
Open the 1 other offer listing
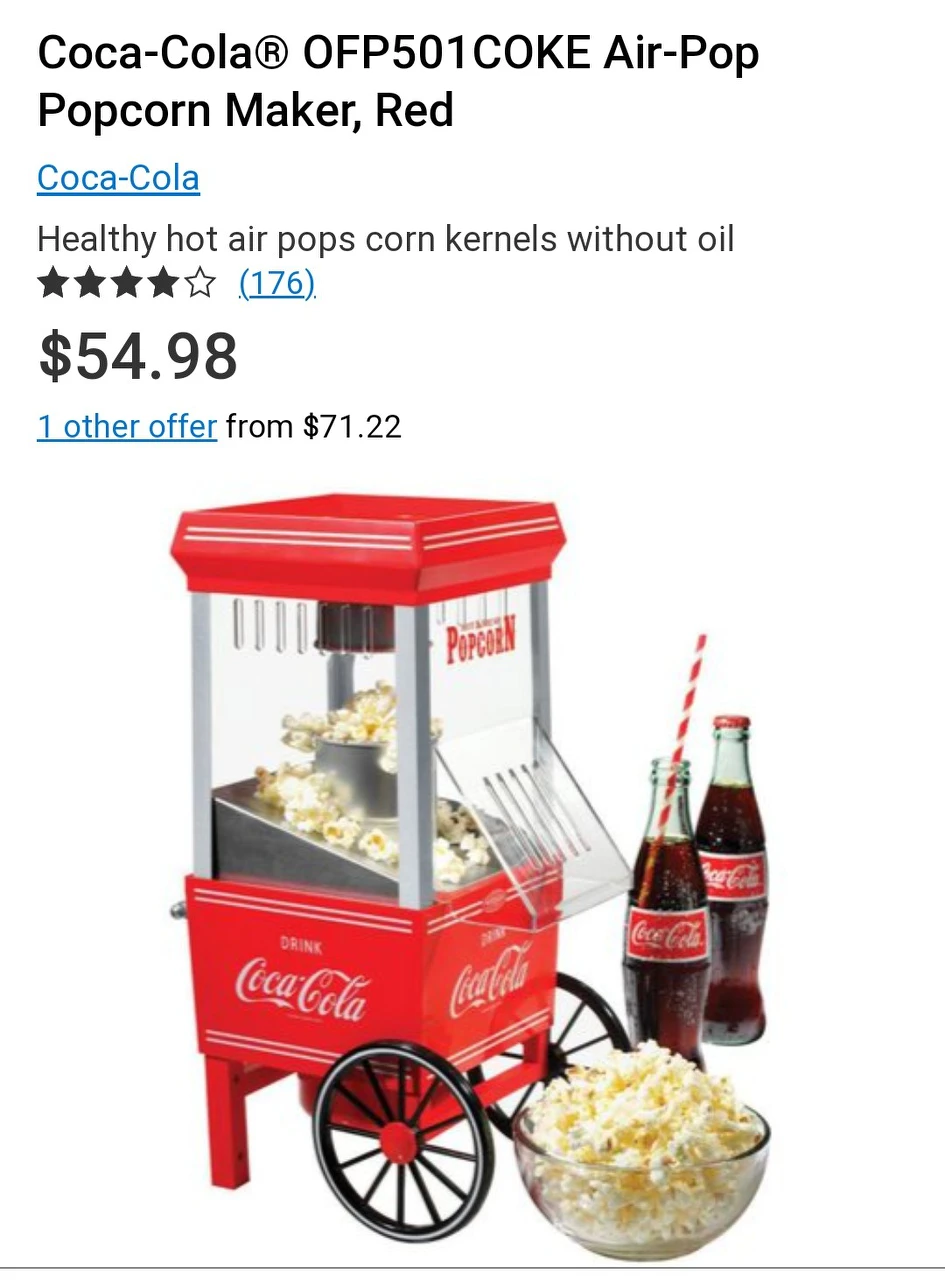click(126, 426)
